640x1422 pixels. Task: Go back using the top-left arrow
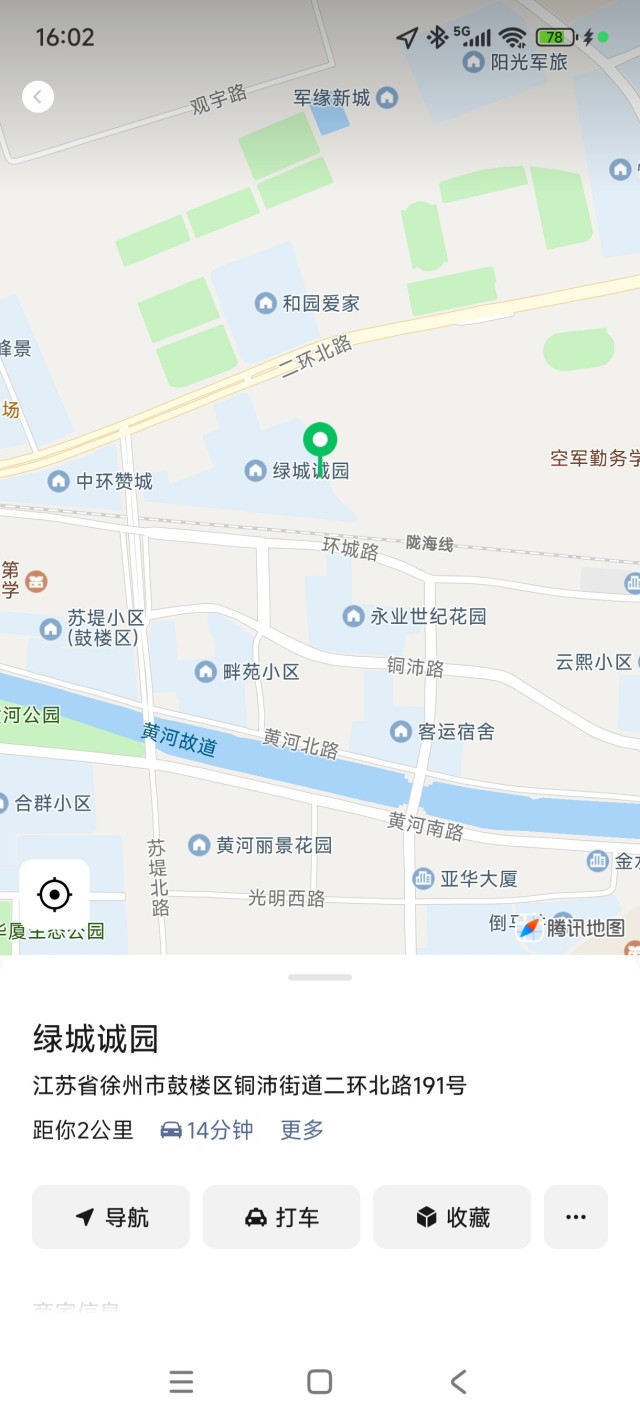pyautogui.click(x=38, y=97)
